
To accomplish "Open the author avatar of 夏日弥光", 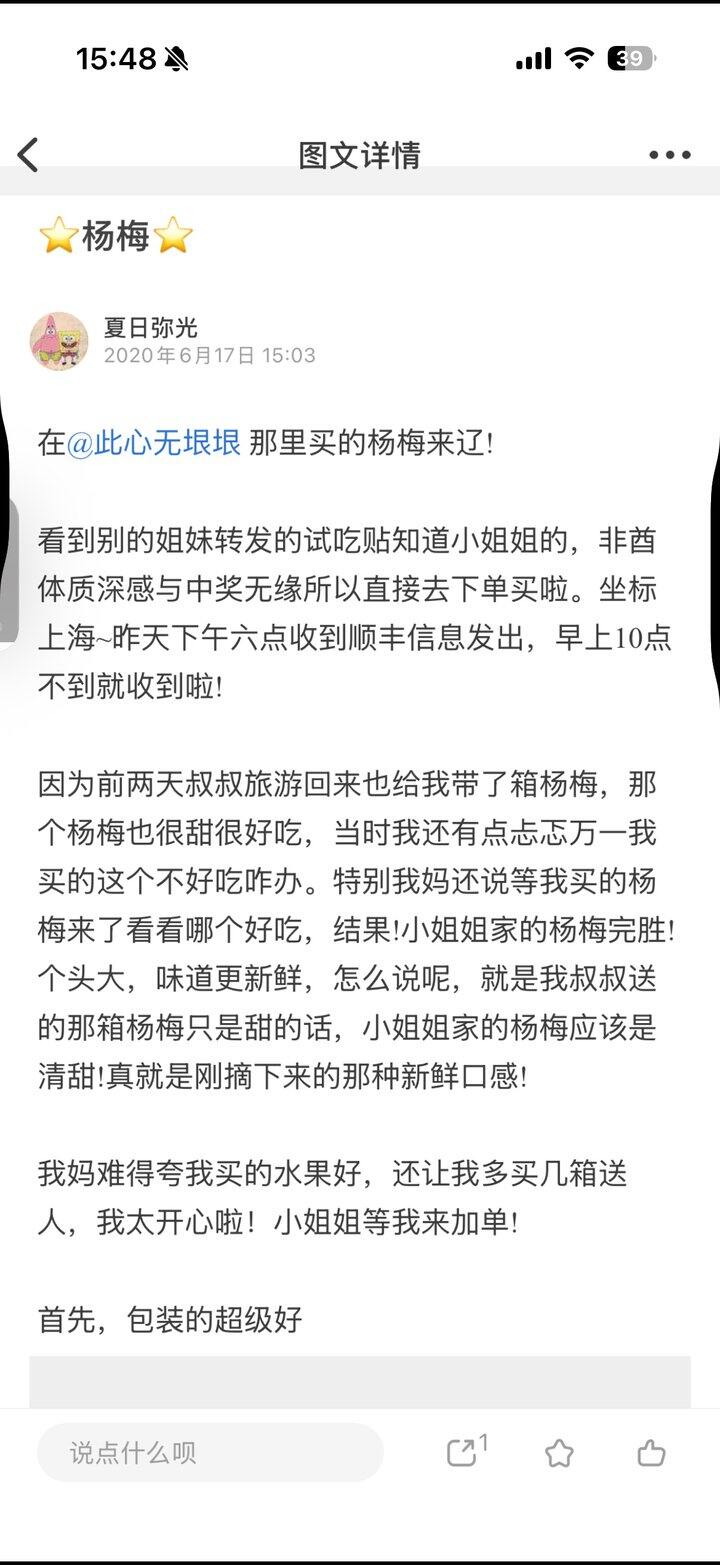I will click(x=59, y=340).
